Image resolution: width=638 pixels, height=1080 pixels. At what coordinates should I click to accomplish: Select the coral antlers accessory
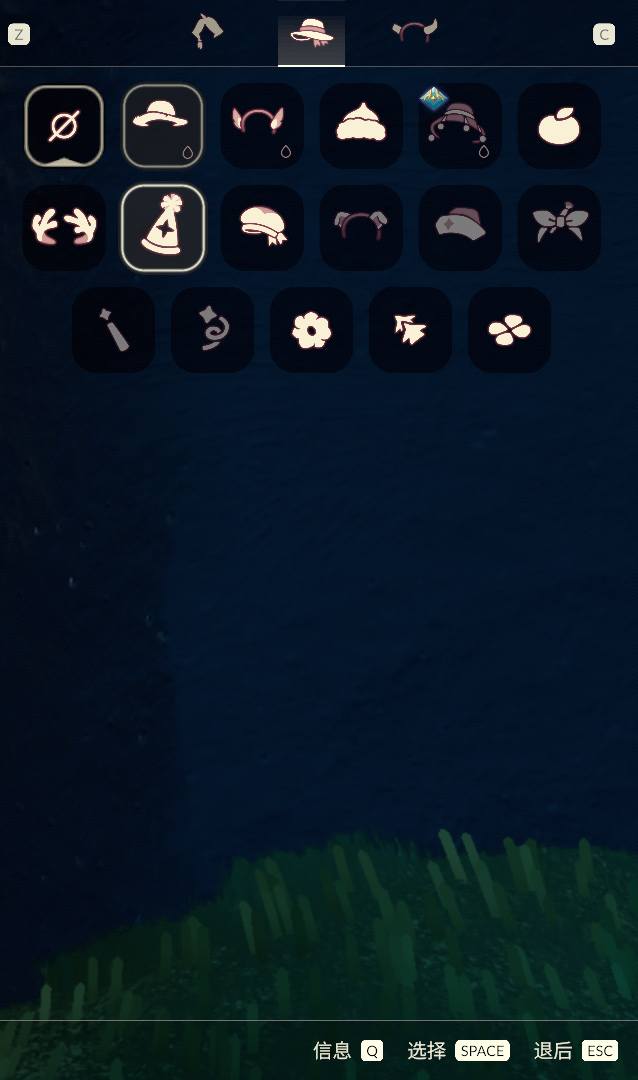point(64,228)
